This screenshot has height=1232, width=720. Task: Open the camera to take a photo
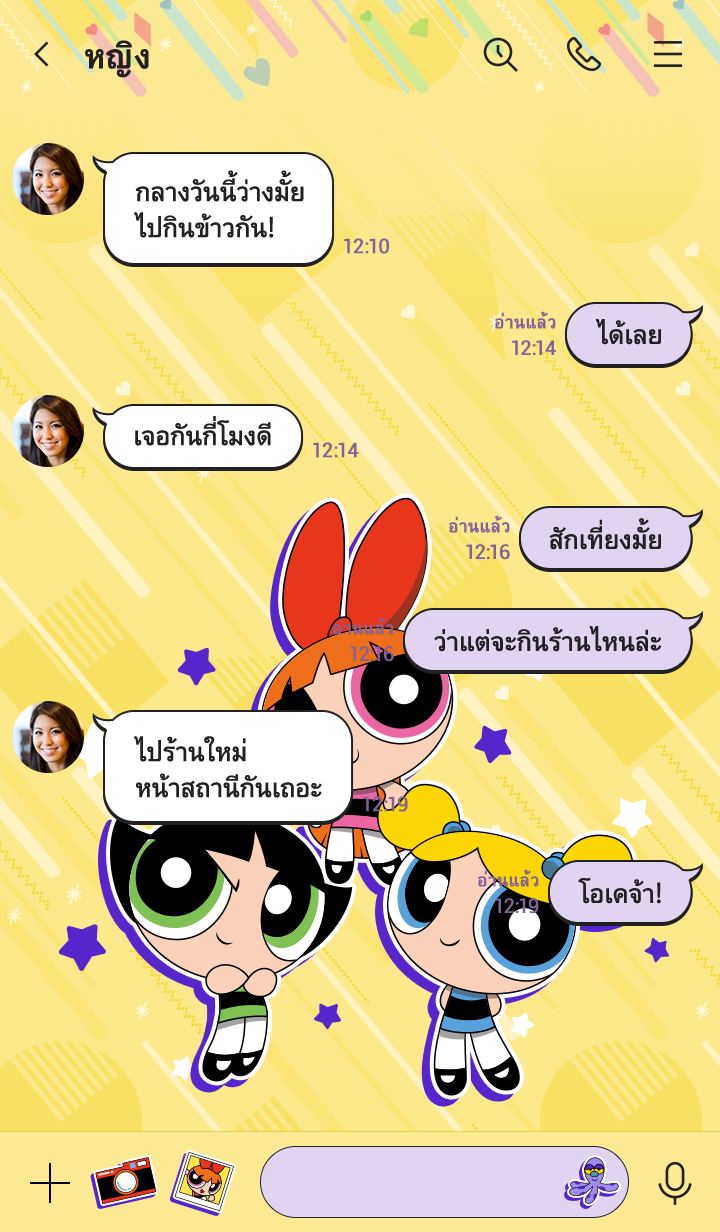point(124,1182)
